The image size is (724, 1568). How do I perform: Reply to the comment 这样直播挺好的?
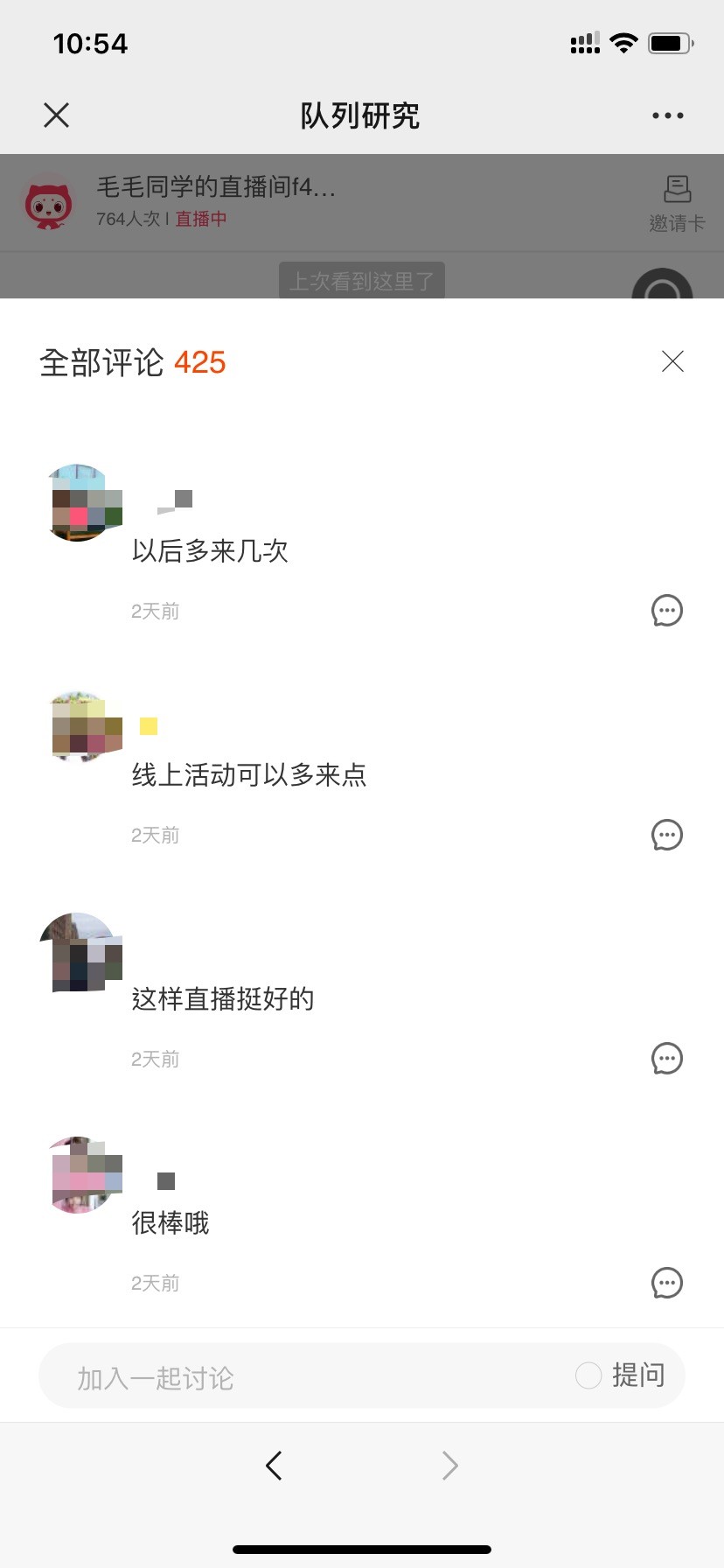click(667, 1059)
